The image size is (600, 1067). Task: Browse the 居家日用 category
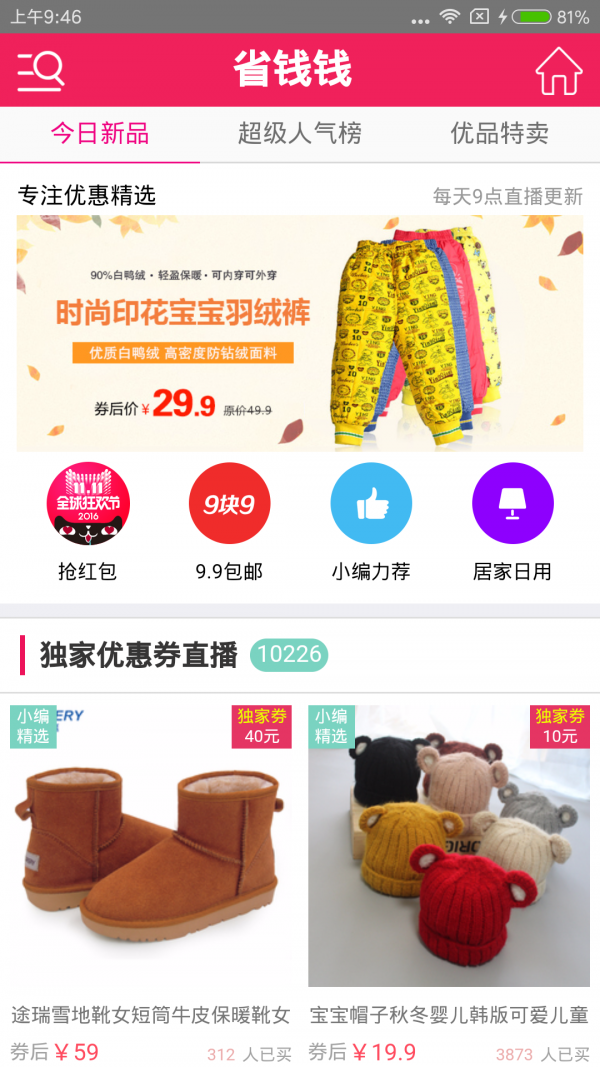[x=512, y=522]
